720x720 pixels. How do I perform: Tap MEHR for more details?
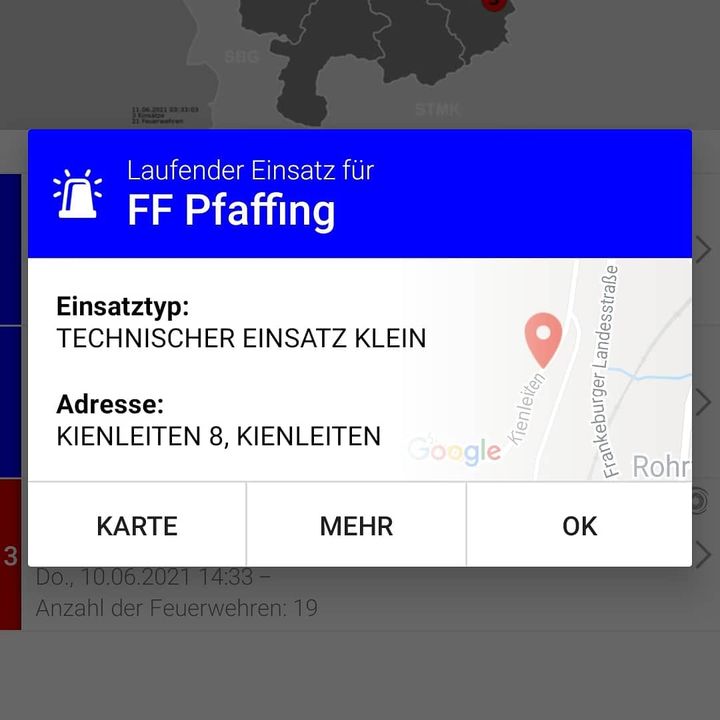point(356,526)
